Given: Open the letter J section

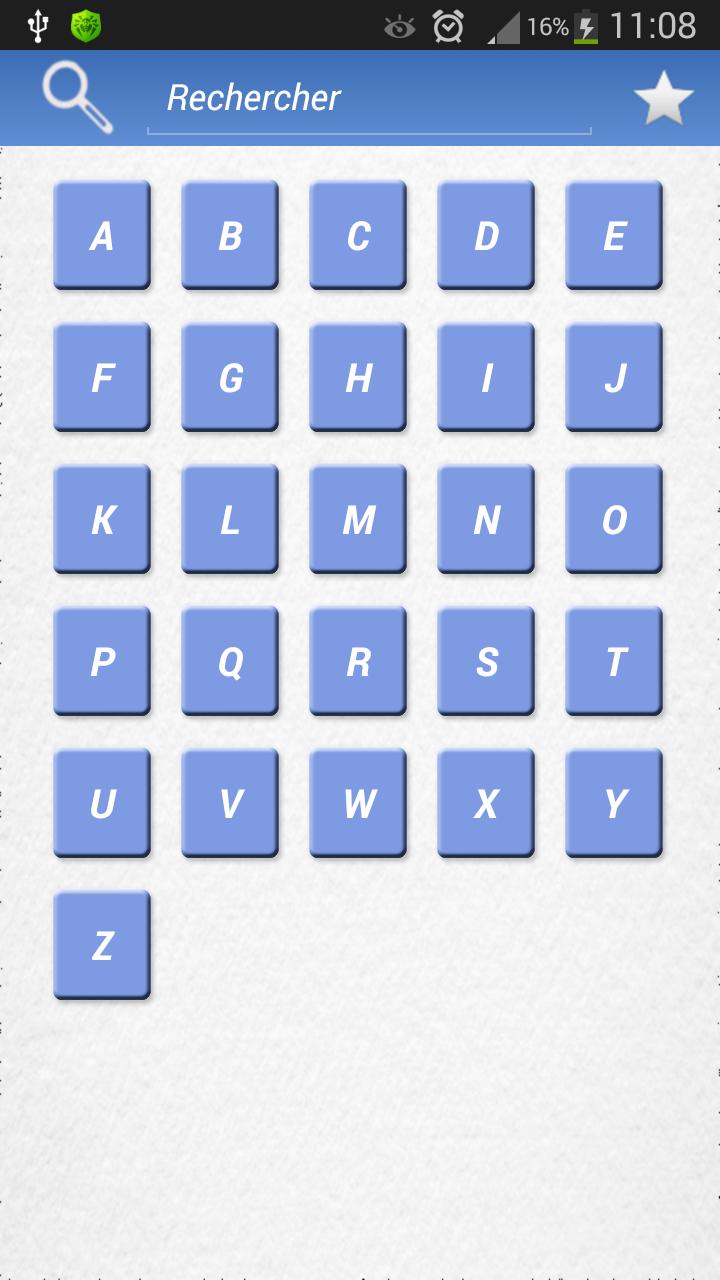Looking at the screenshot, I should click(x=614, y=377).
